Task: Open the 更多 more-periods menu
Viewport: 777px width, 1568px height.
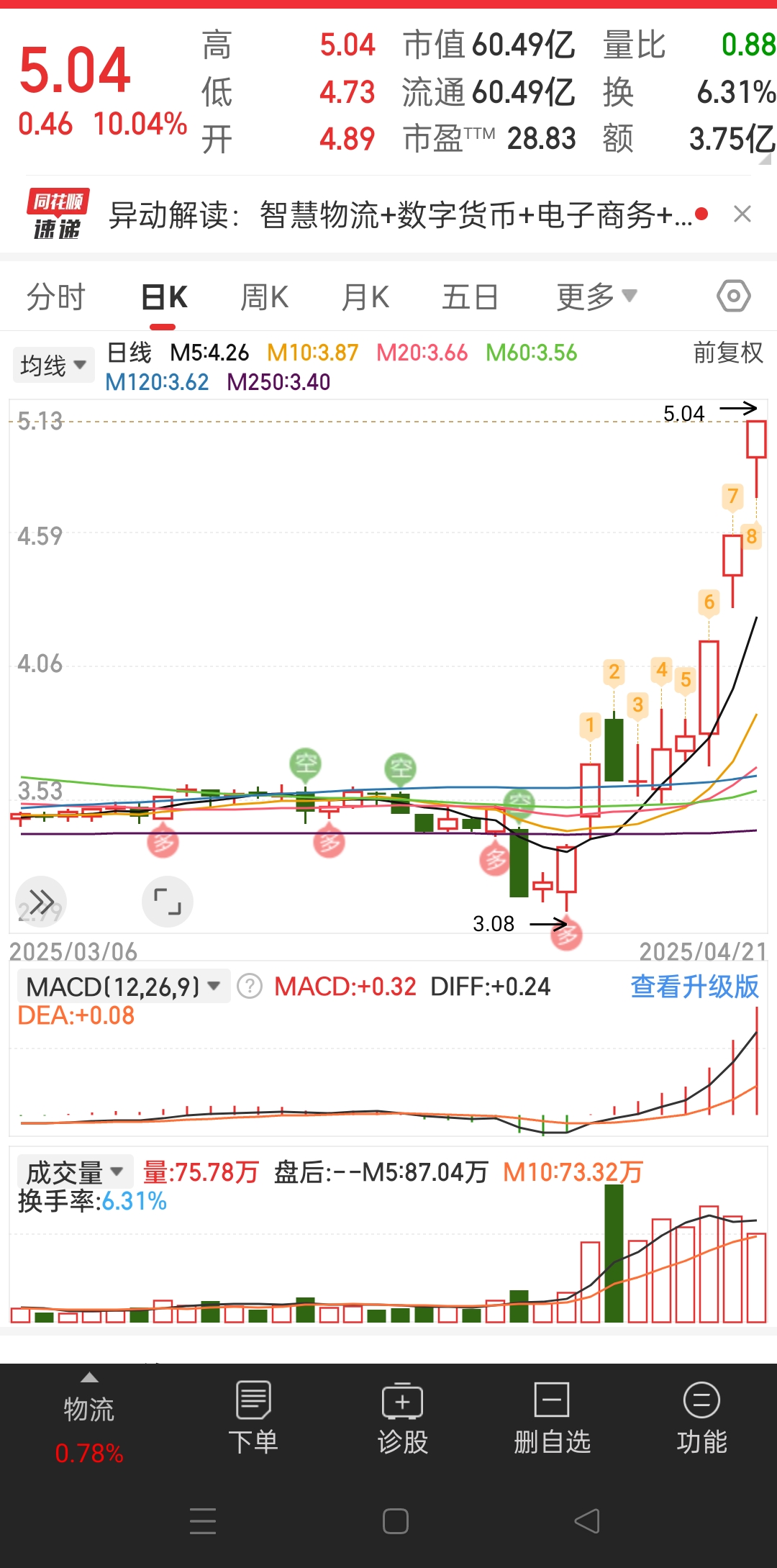Action: coord(594,296)
